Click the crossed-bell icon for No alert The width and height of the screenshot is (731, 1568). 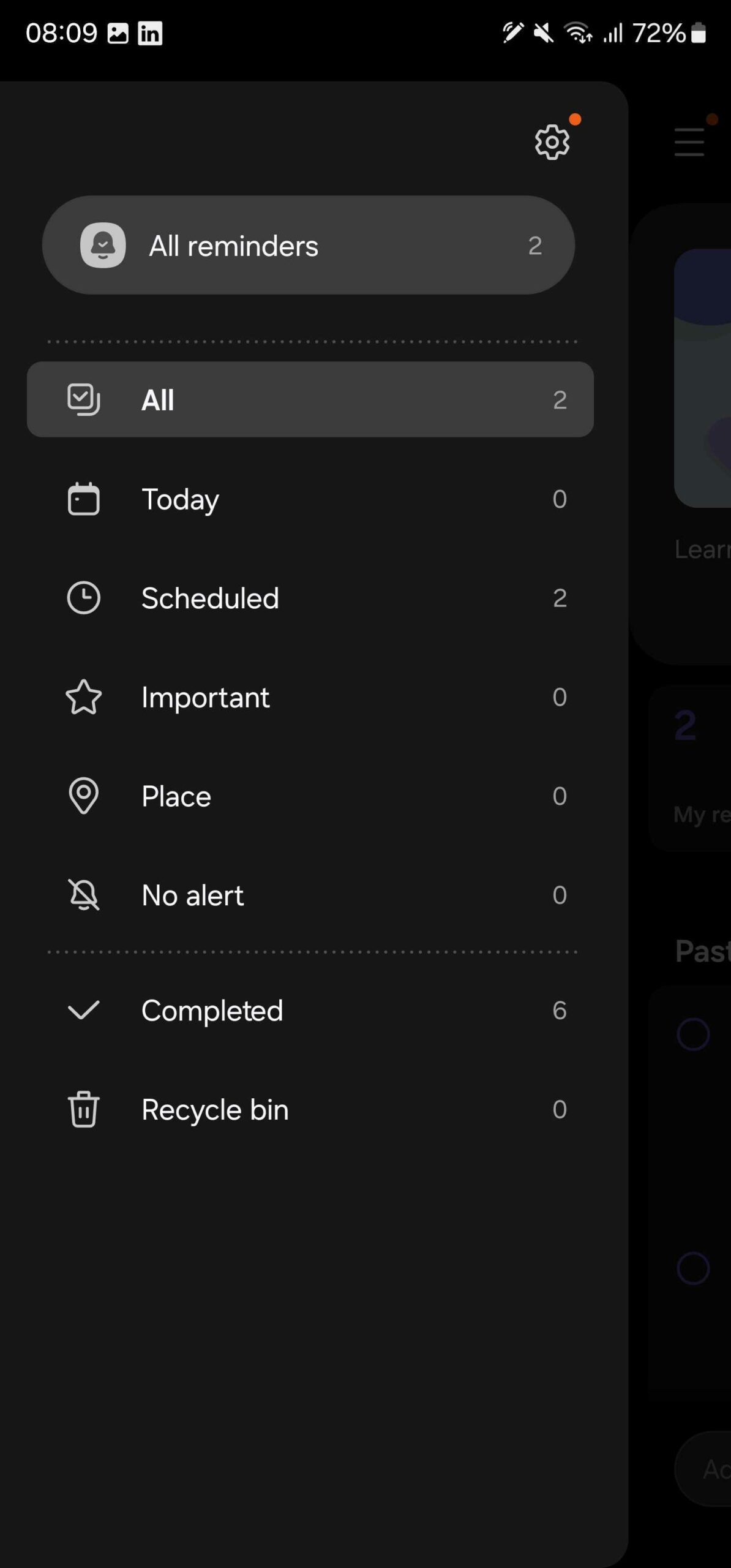point(84,894)
